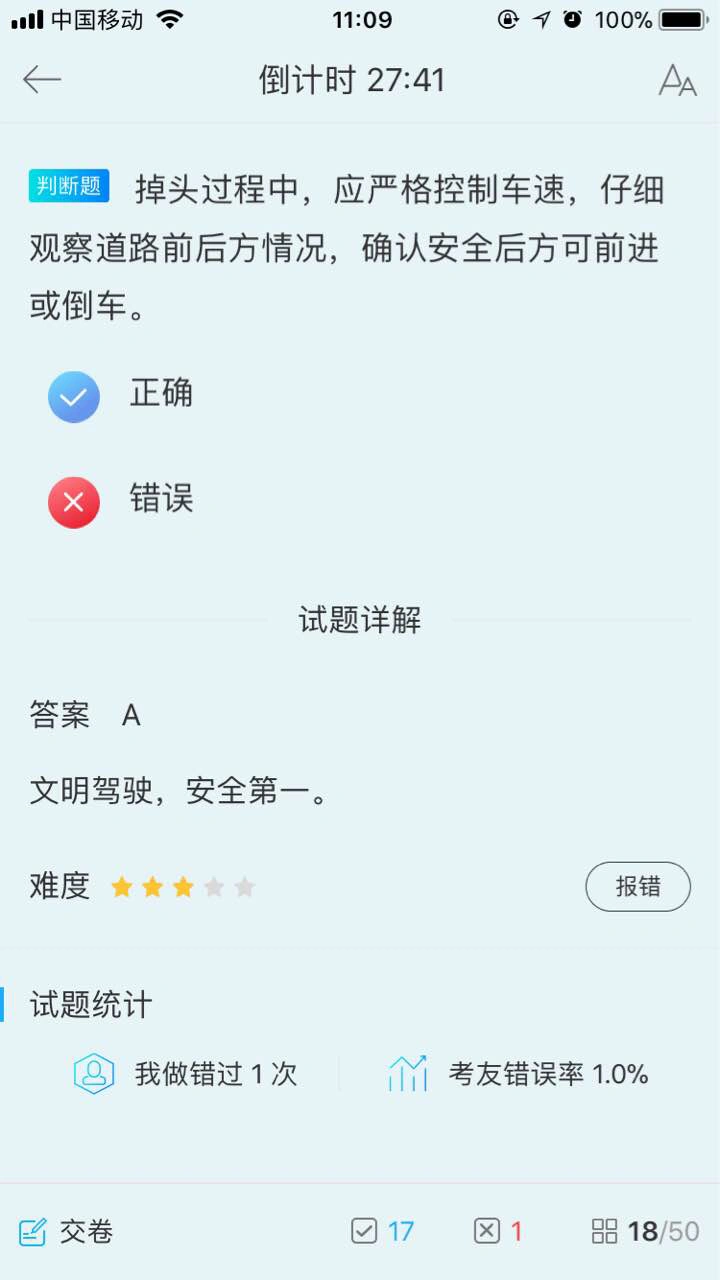The width and height of the screenshot is (720, 1280).
Task: View the 17 correctly answered questions
Action: pyautogui.click(x=383, y=1232)
